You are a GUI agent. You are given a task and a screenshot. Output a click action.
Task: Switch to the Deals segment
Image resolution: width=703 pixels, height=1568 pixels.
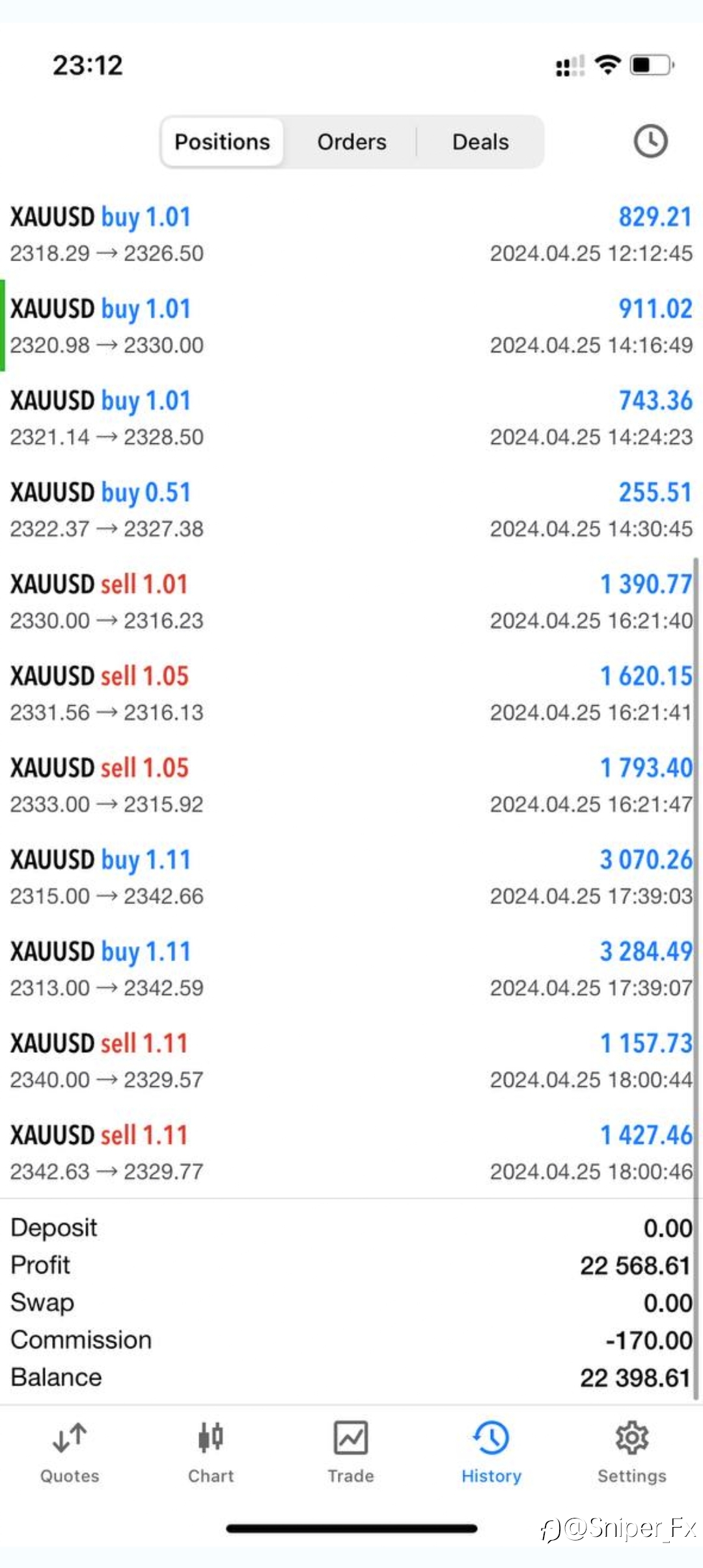click(x=480, y=142)
